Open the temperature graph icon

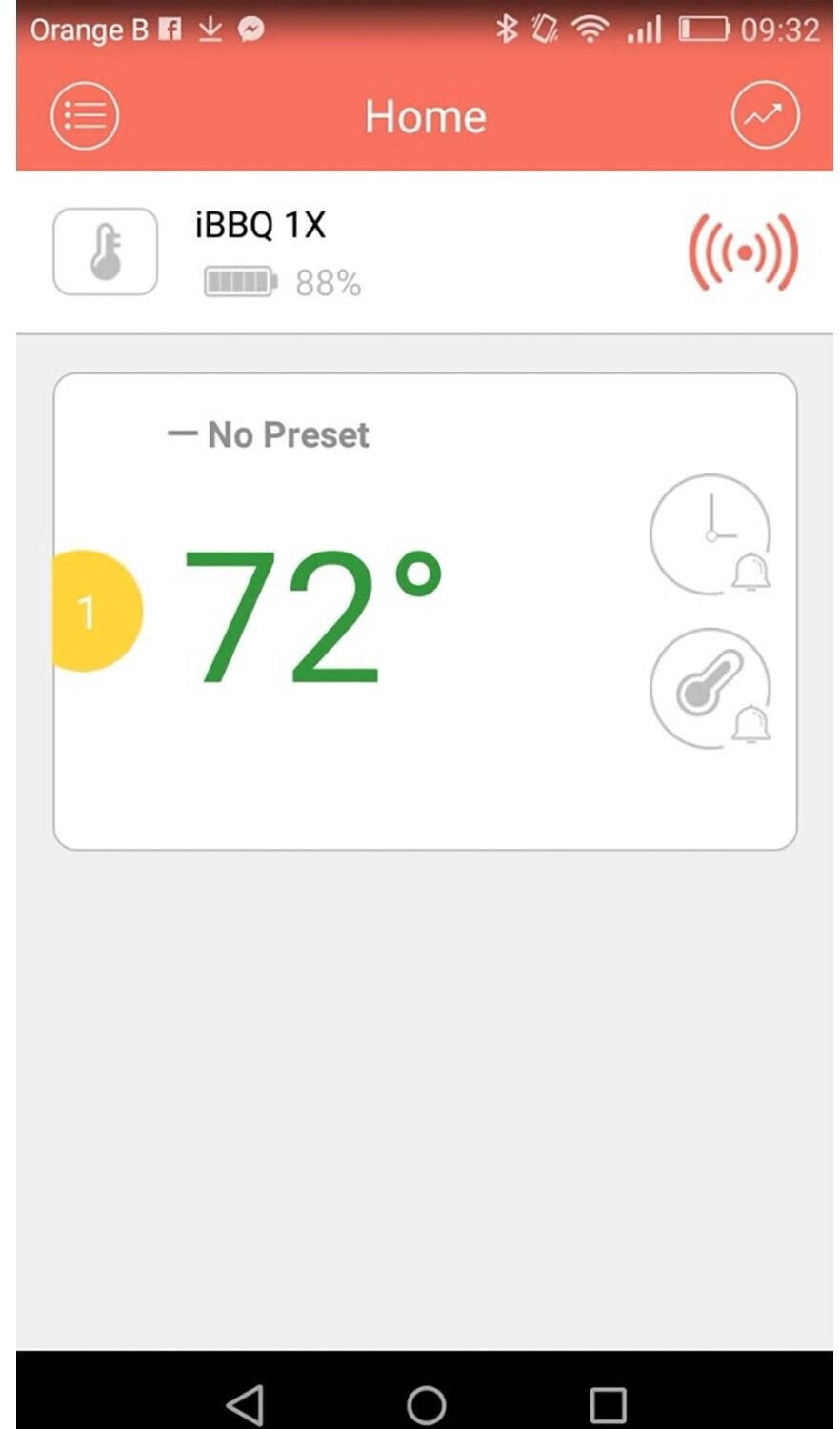(765, 115)
